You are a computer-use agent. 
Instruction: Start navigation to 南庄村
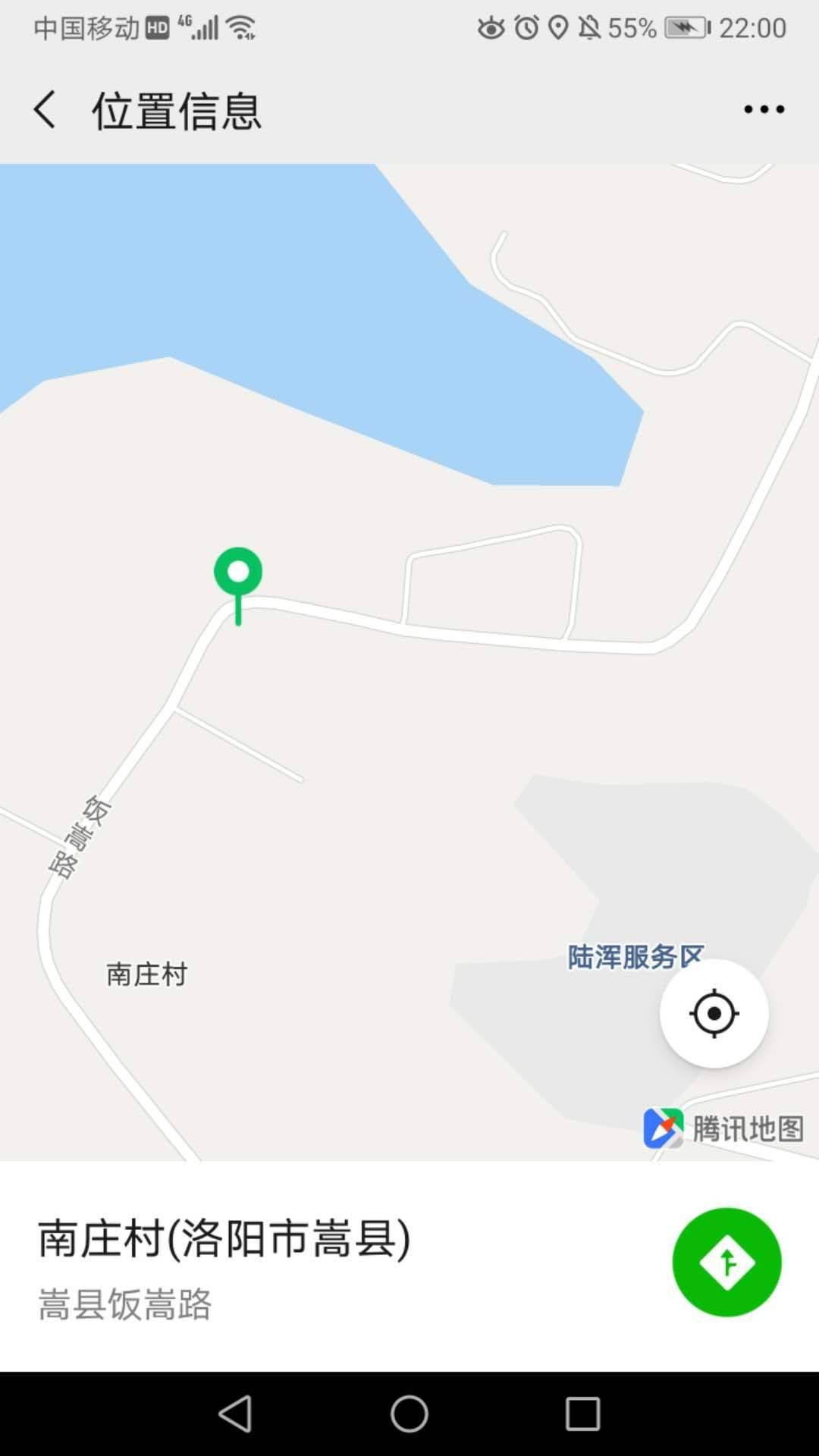[726, 1262]
